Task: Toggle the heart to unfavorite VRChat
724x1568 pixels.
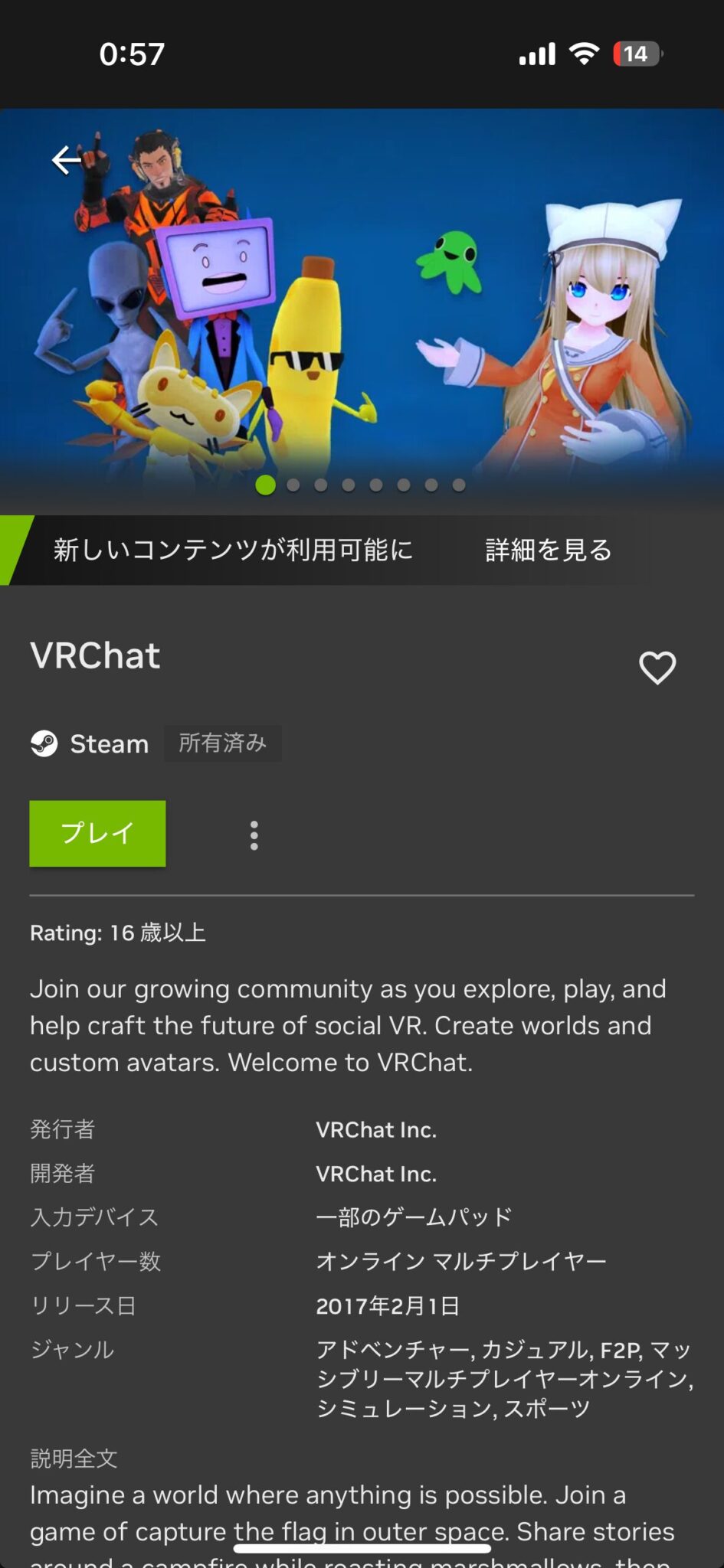Action: [x=657, y=667]
